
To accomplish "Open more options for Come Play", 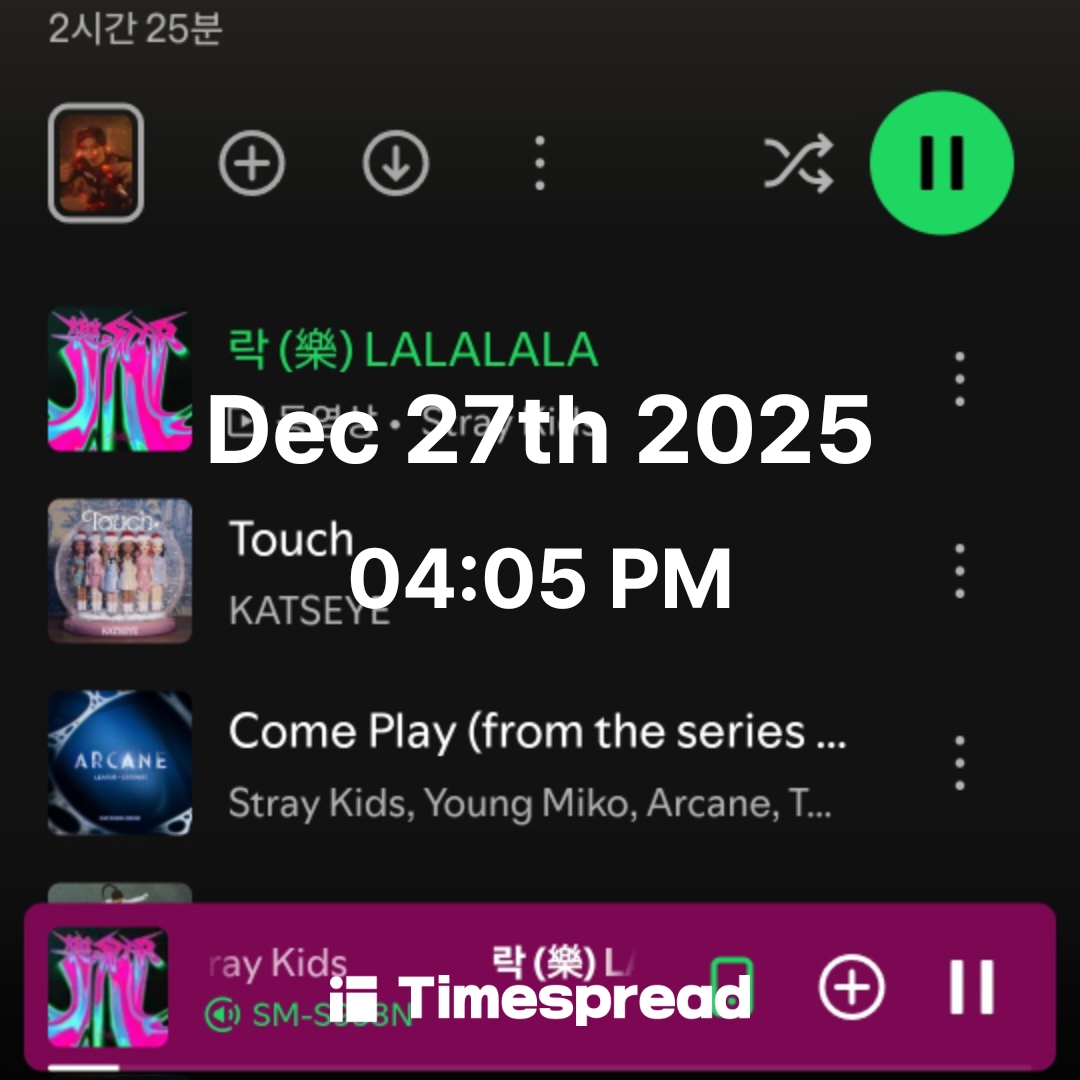I will [x=959, y=763].
